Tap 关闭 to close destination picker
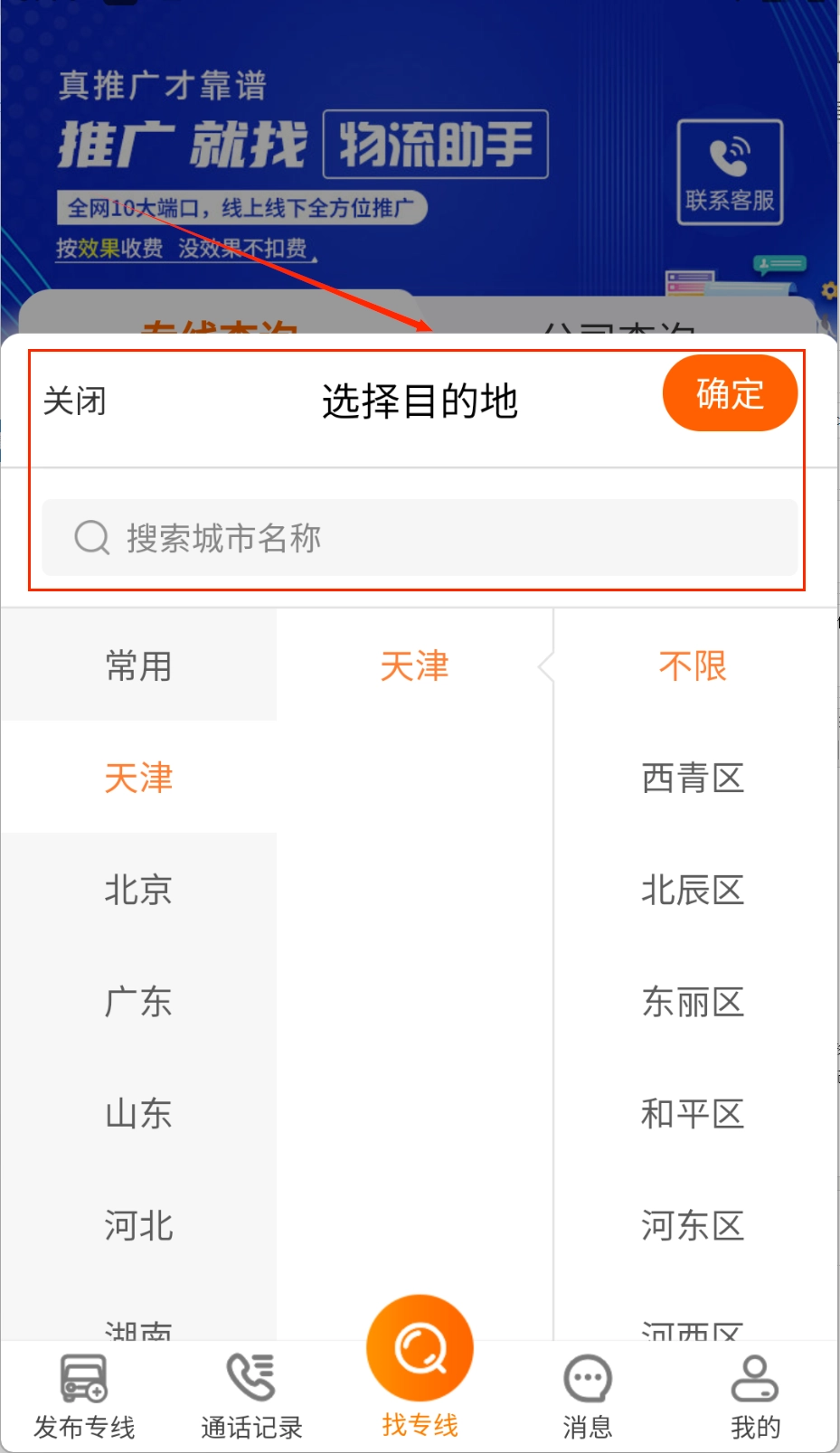The height and width of the screenshot is (1453, 840). [75, 401]
